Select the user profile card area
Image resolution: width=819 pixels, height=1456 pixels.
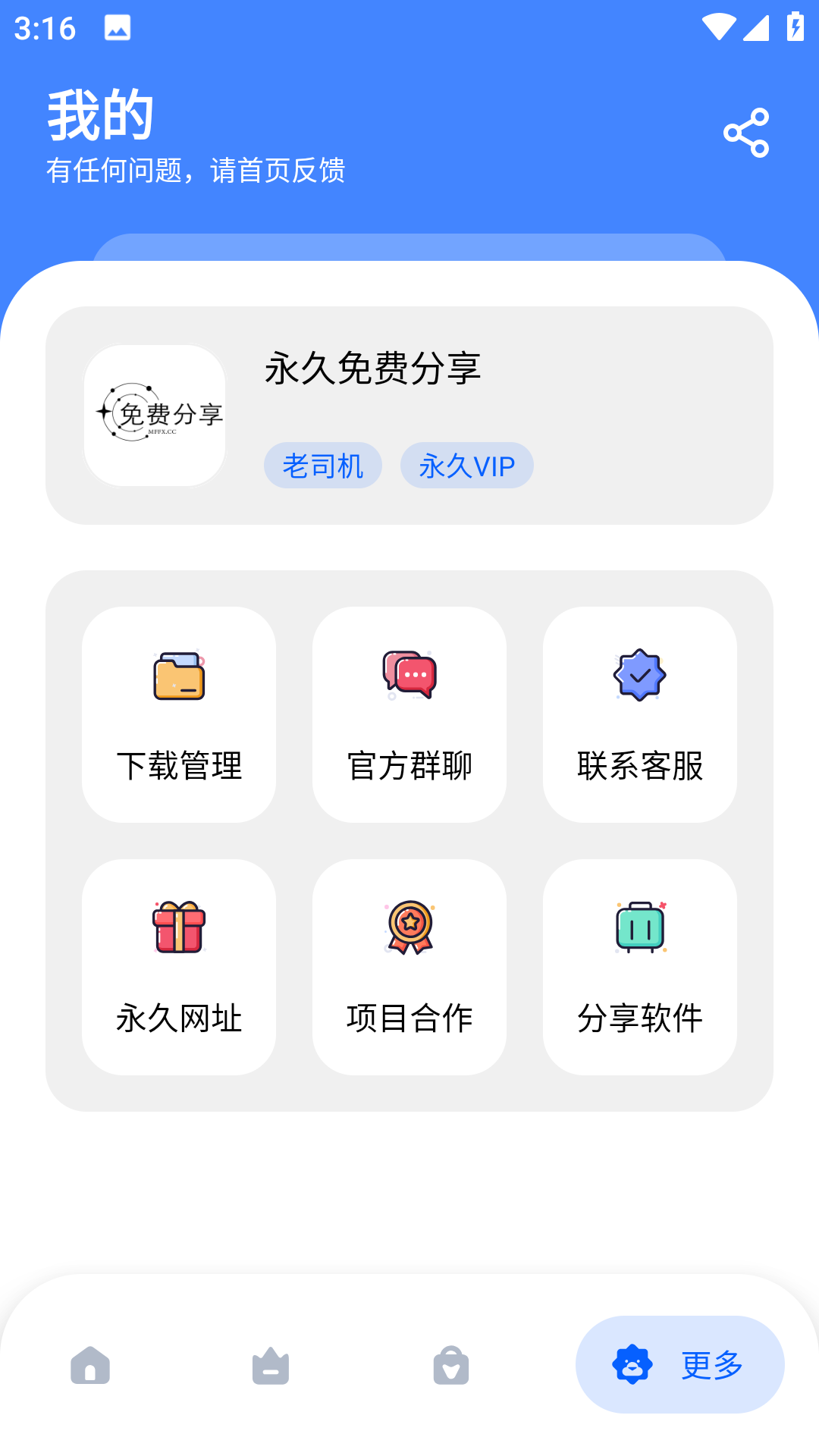pos(409,416)
